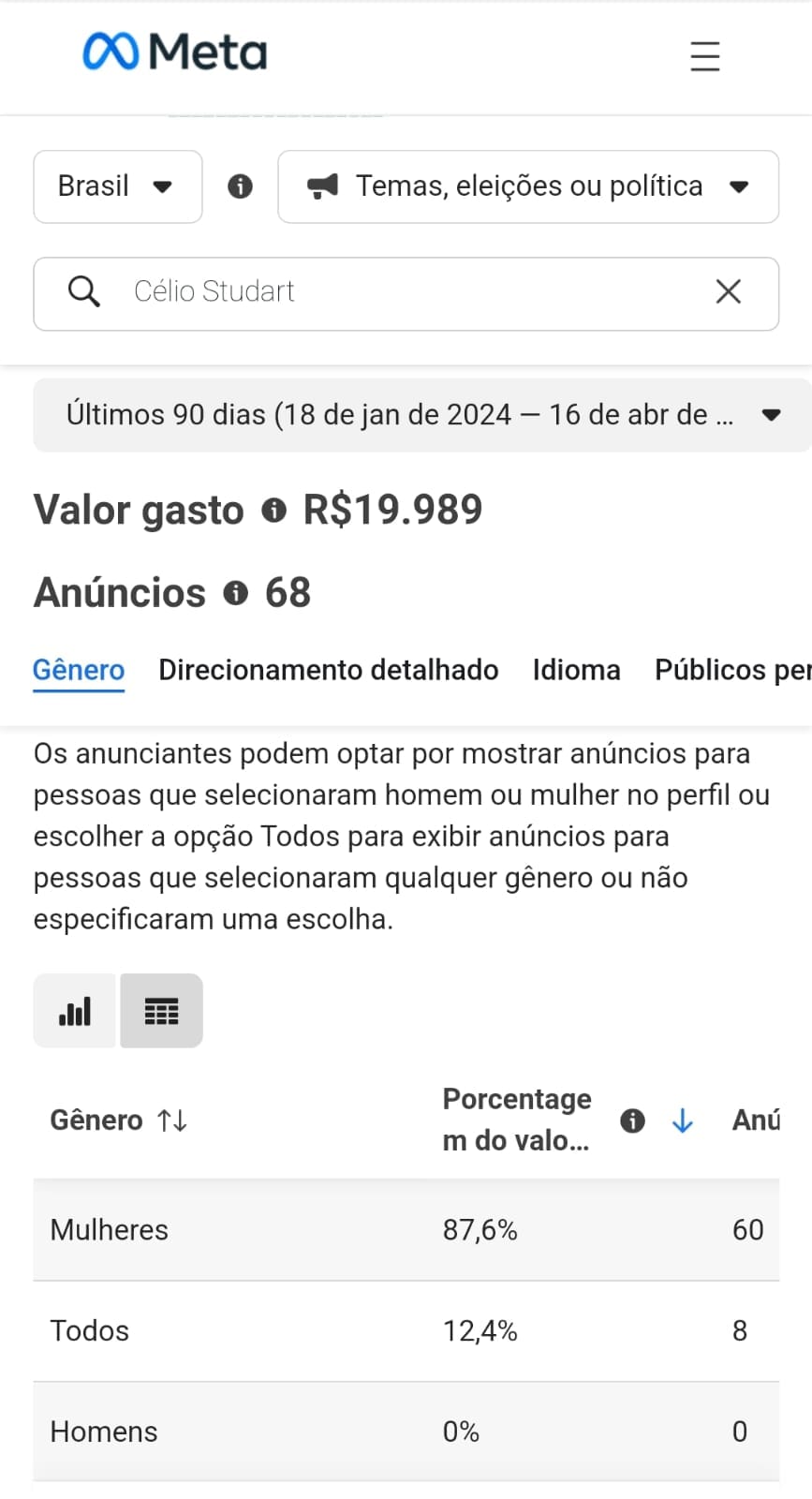Show info about Anúncios
This screenshot has height=1499, width=812.
pyautogui.click(x=235, y=593)
